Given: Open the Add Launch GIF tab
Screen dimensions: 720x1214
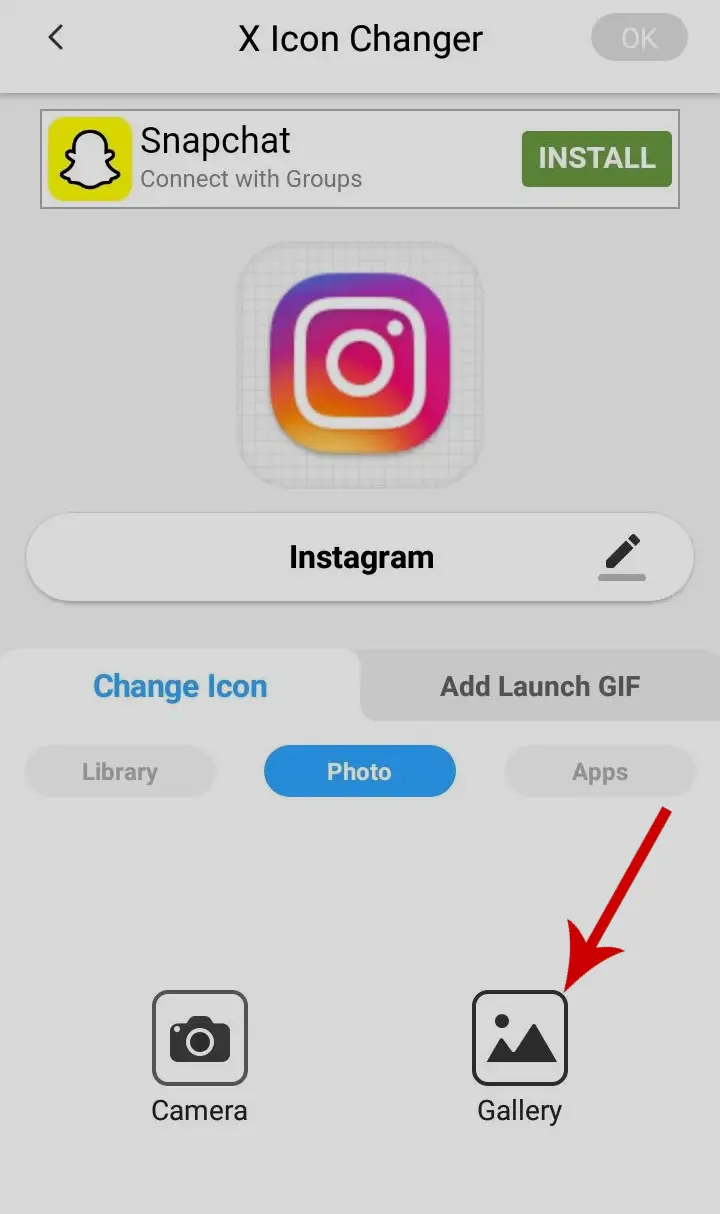Looking at the screenshot, I should pos(540,686).
